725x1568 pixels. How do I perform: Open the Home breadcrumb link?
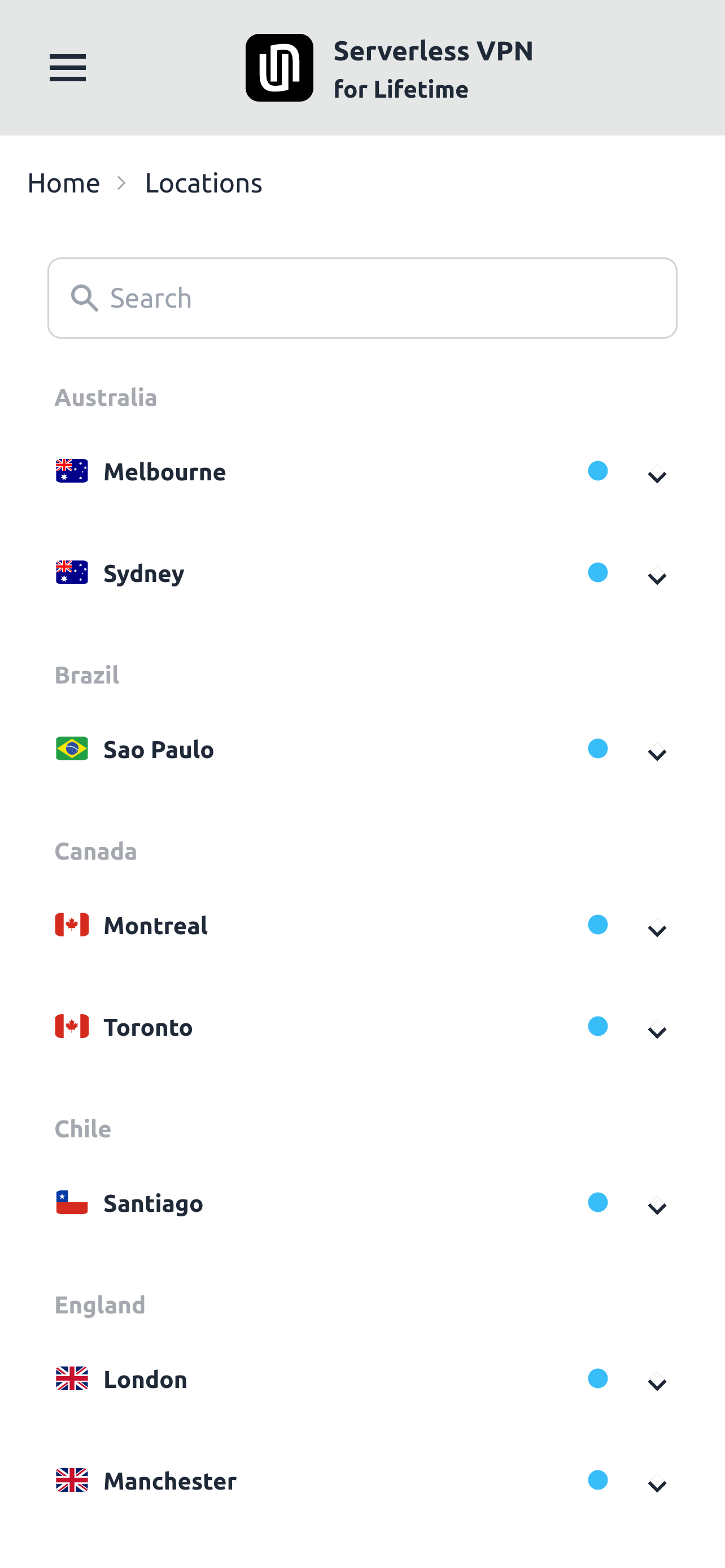63,182
